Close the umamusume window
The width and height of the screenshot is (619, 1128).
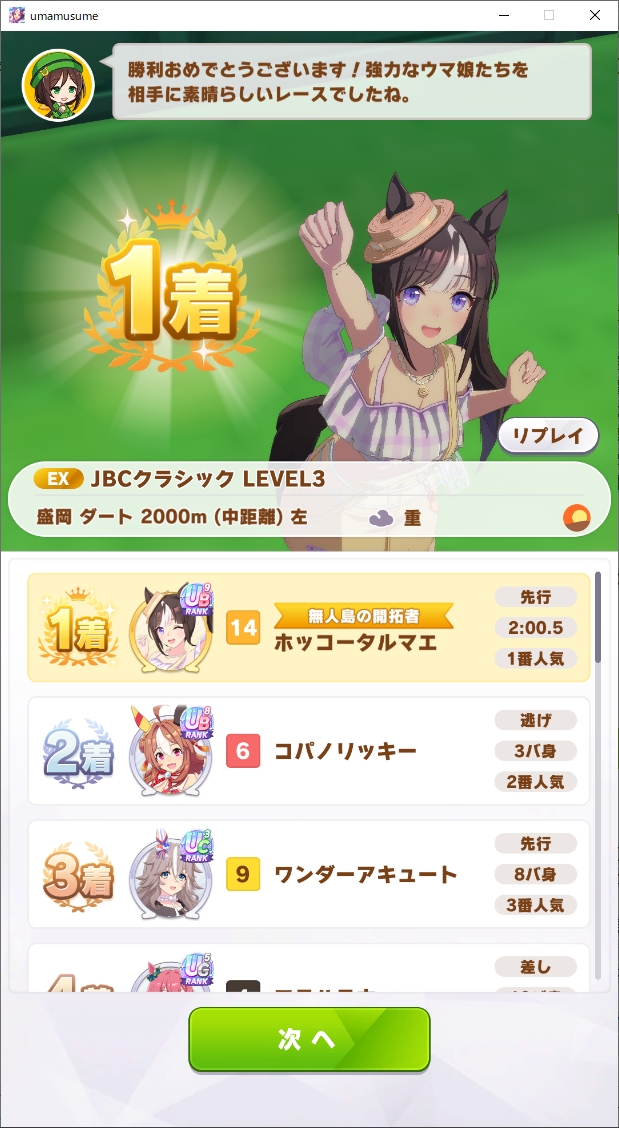(595, 15)
